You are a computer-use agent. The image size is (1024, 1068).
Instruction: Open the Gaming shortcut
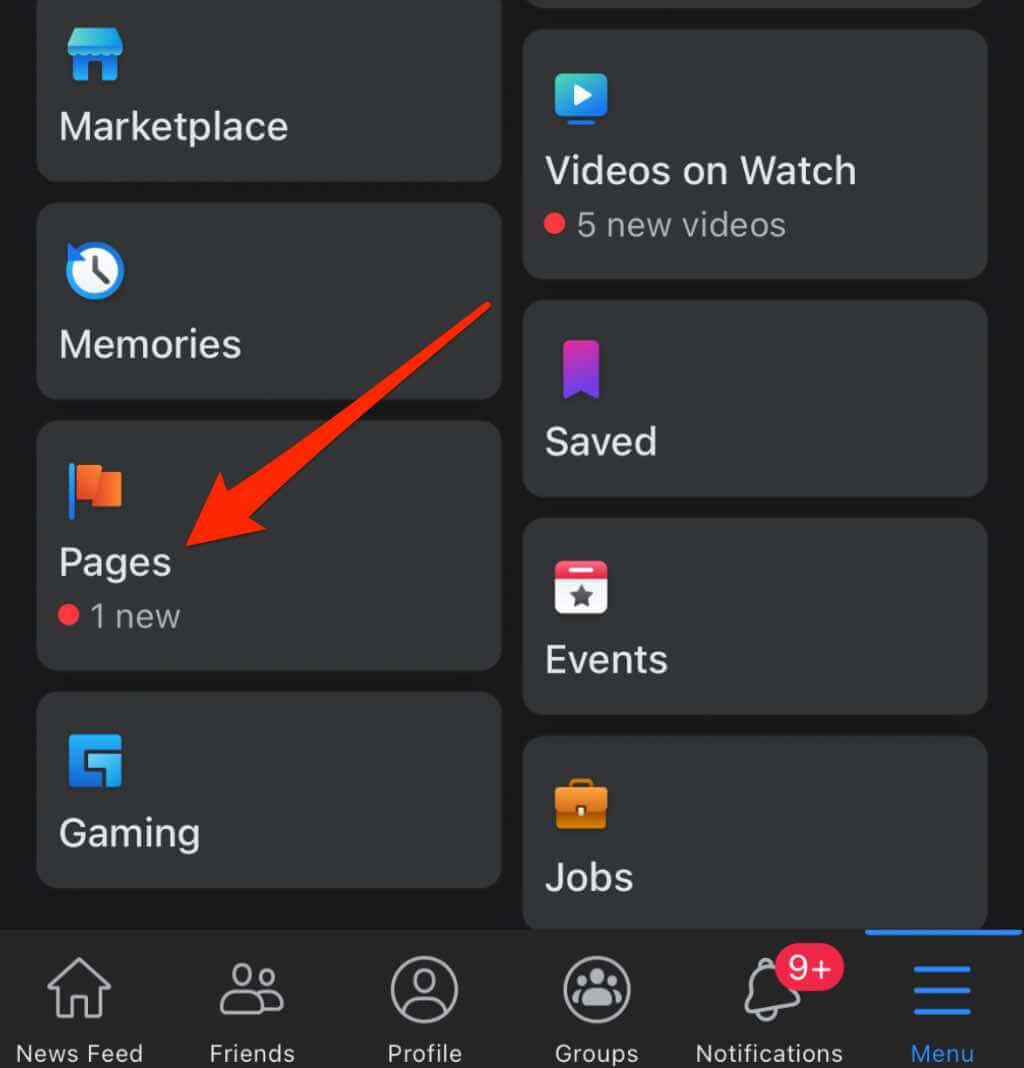coord(268,790)
